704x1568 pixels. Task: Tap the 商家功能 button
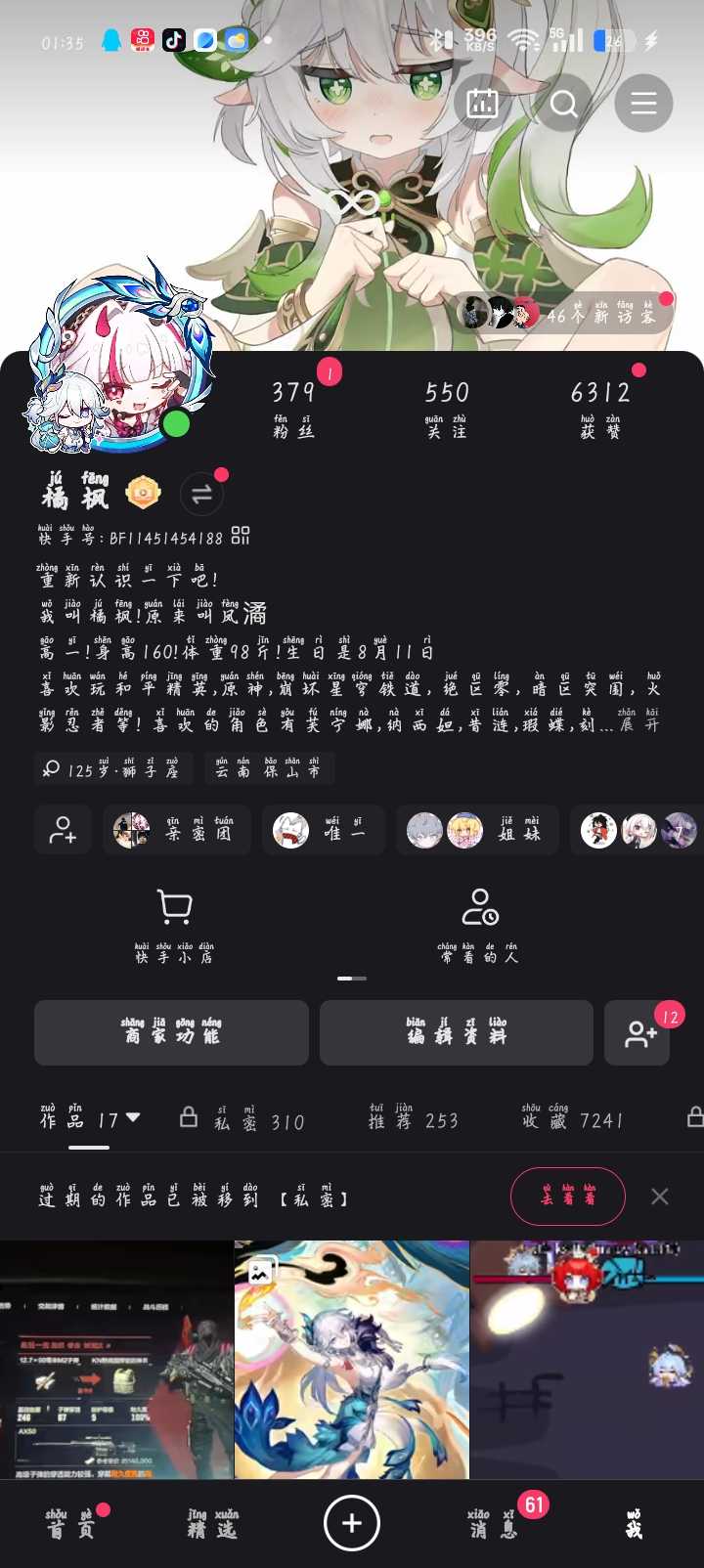click(171, 1032)
